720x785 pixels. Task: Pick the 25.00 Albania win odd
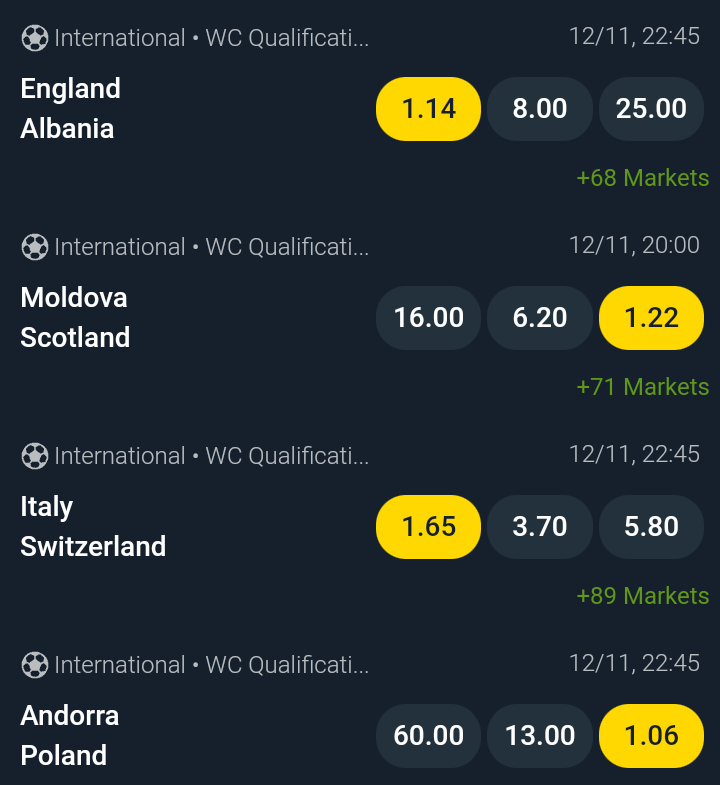point(651,108)
